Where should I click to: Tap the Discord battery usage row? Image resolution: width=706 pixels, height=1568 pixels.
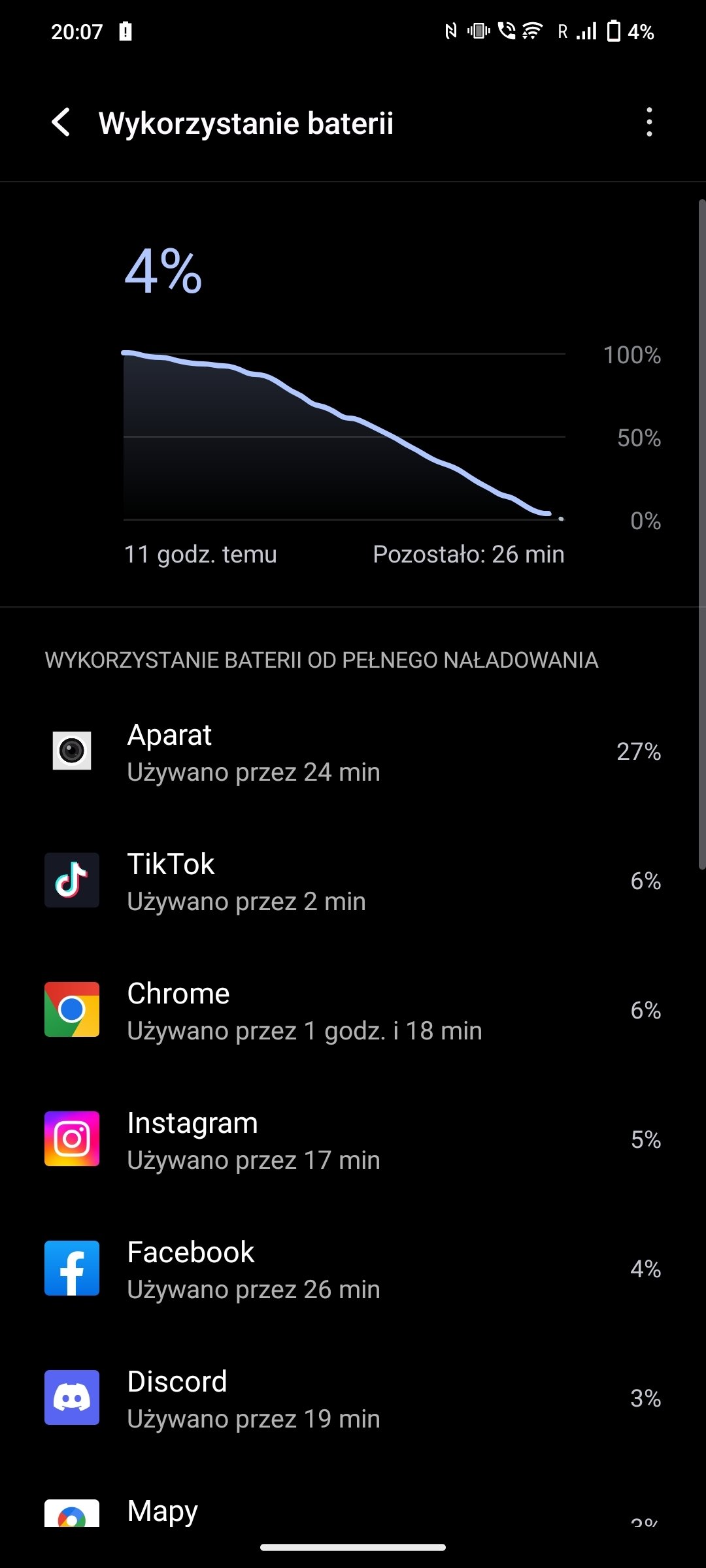click(x=353, y=1399)
